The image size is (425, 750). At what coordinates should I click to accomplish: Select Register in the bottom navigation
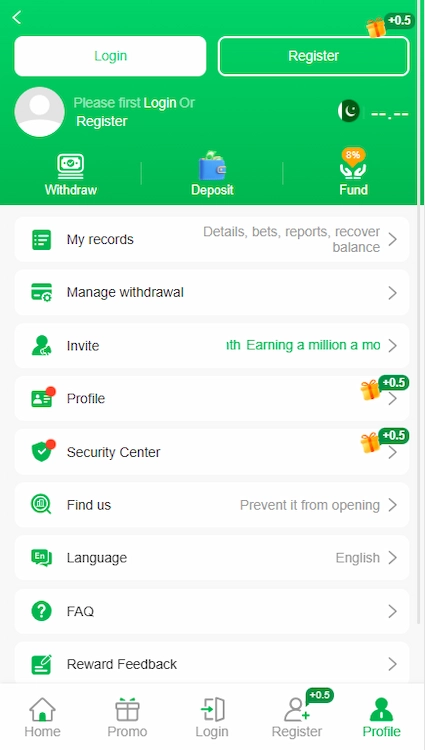(x=297, y=717)
